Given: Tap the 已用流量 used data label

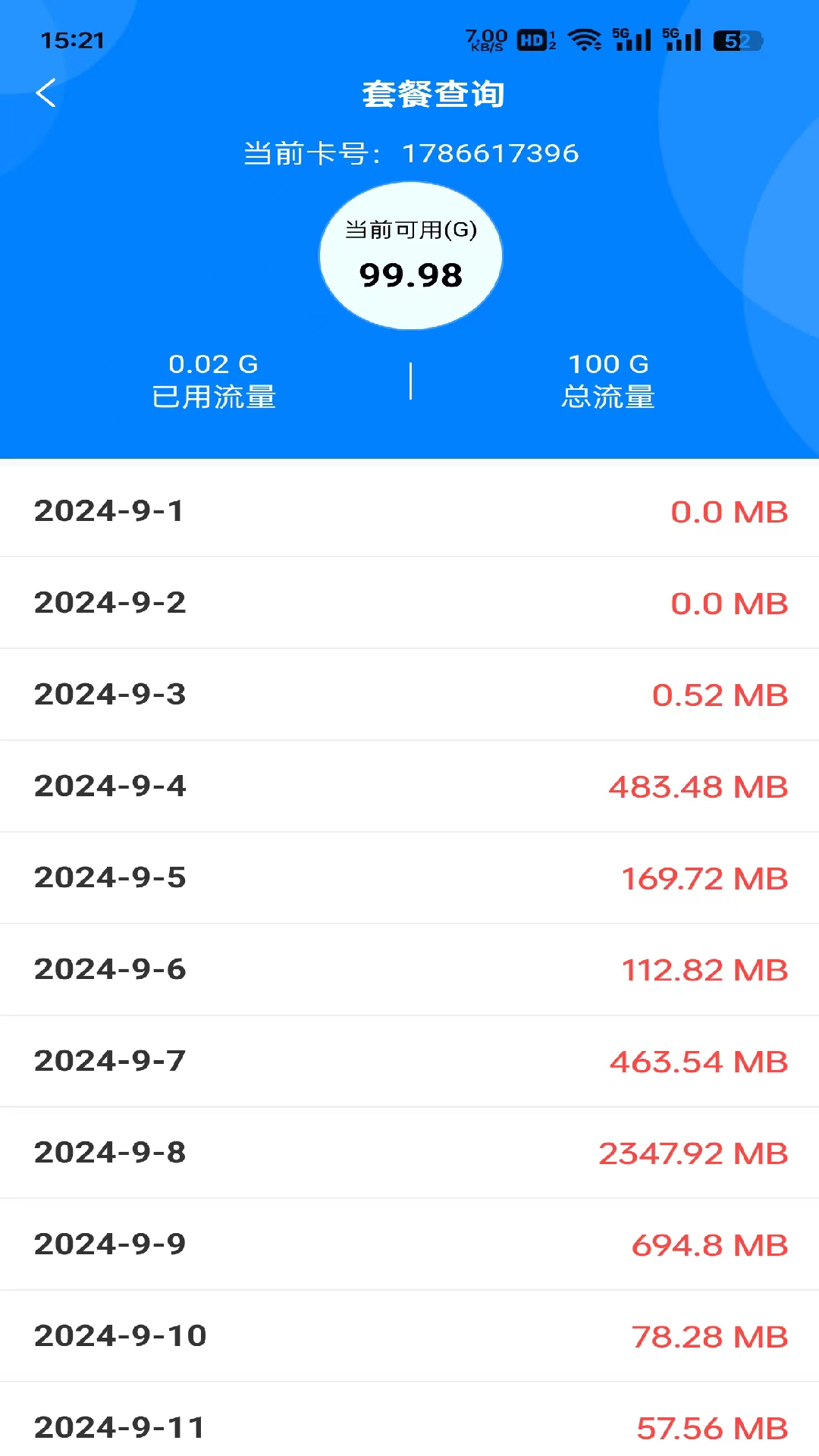Looking at the screenshot, I should click(213, 398).
